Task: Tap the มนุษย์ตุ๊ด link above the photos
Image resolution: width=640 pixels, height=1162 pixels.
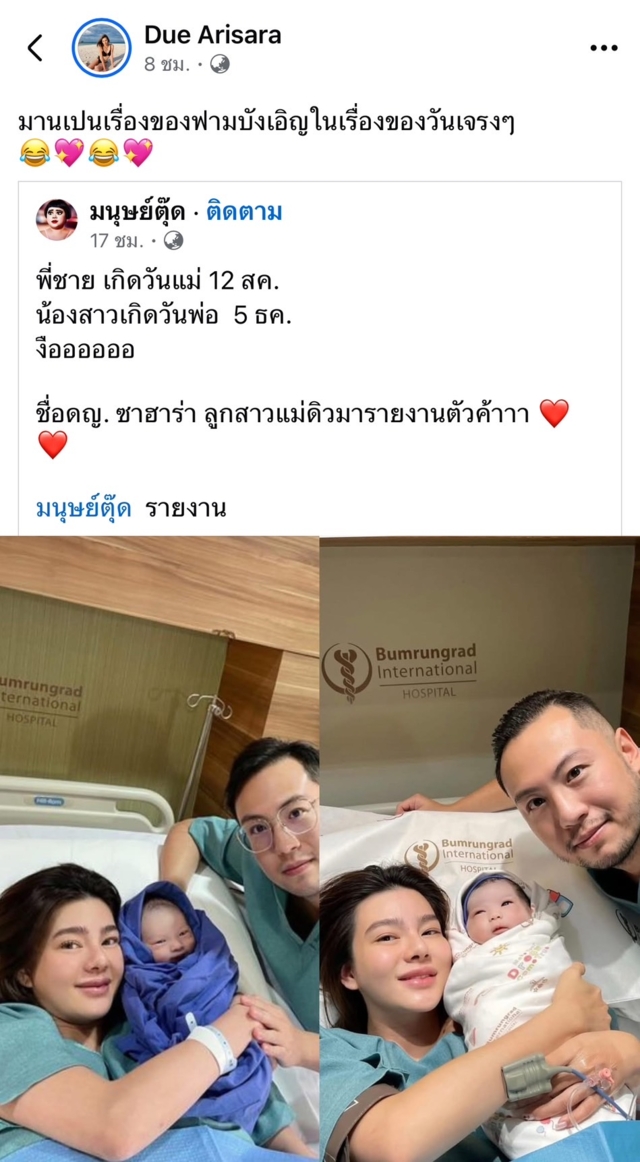Action: coord(83,508)
